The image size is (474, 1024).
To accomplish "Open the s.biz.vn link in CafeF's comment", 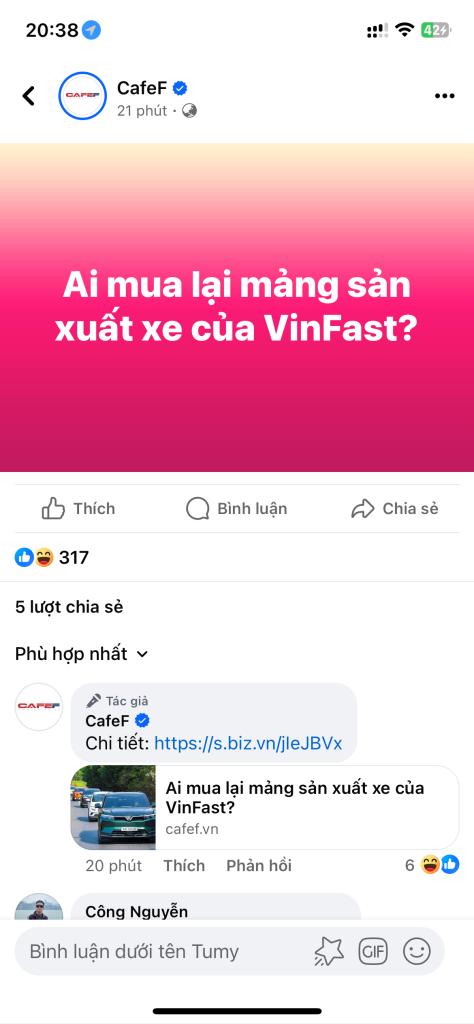I will coord(248,743).
